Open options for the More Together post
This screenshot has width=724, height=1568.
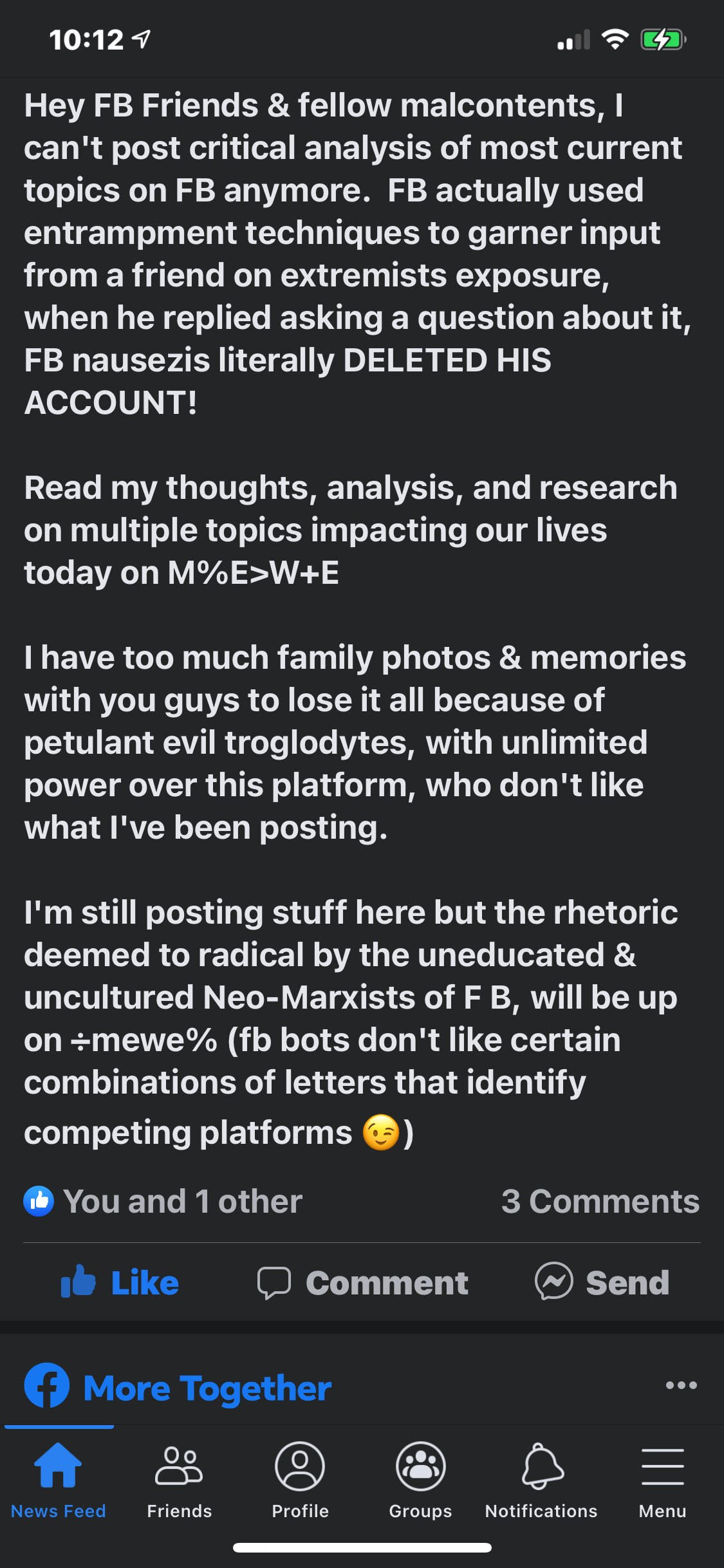pos(681,1385)
